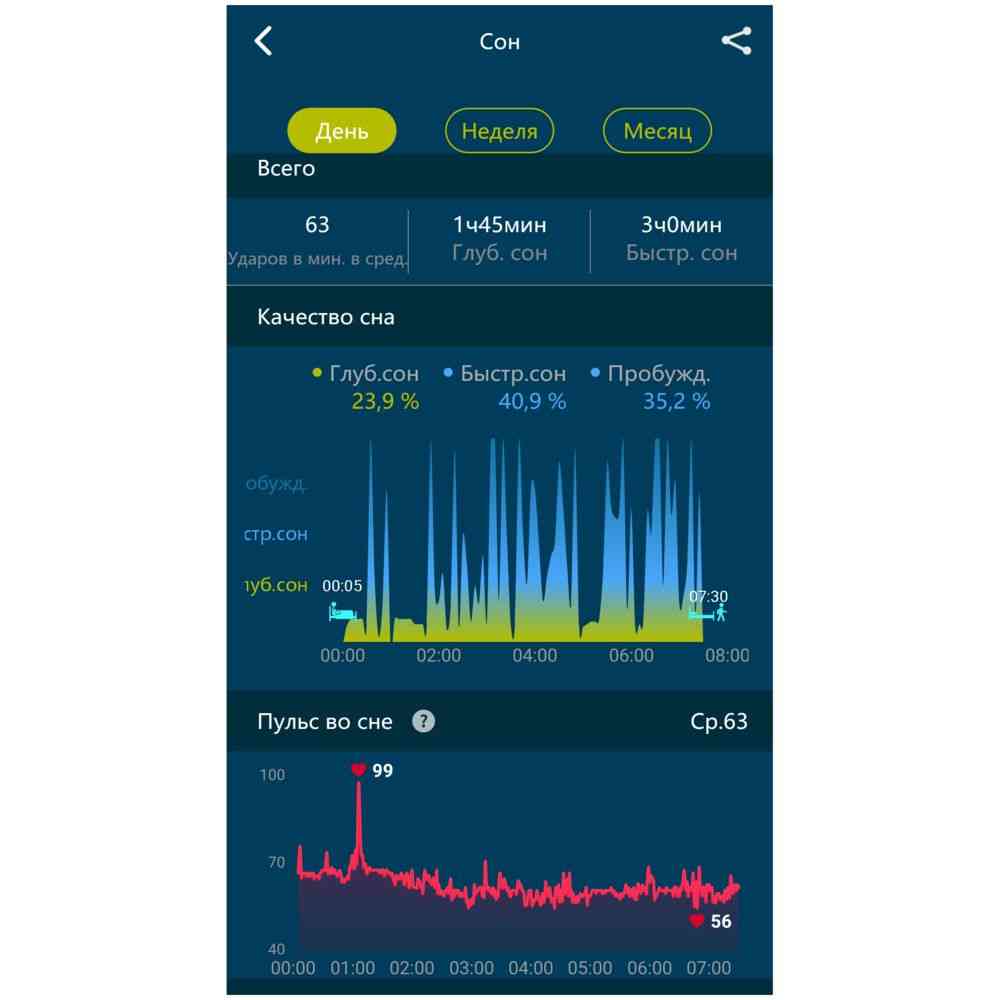Switch to the Неделя view
1000x1000 pixels.
tap(499, 131)
